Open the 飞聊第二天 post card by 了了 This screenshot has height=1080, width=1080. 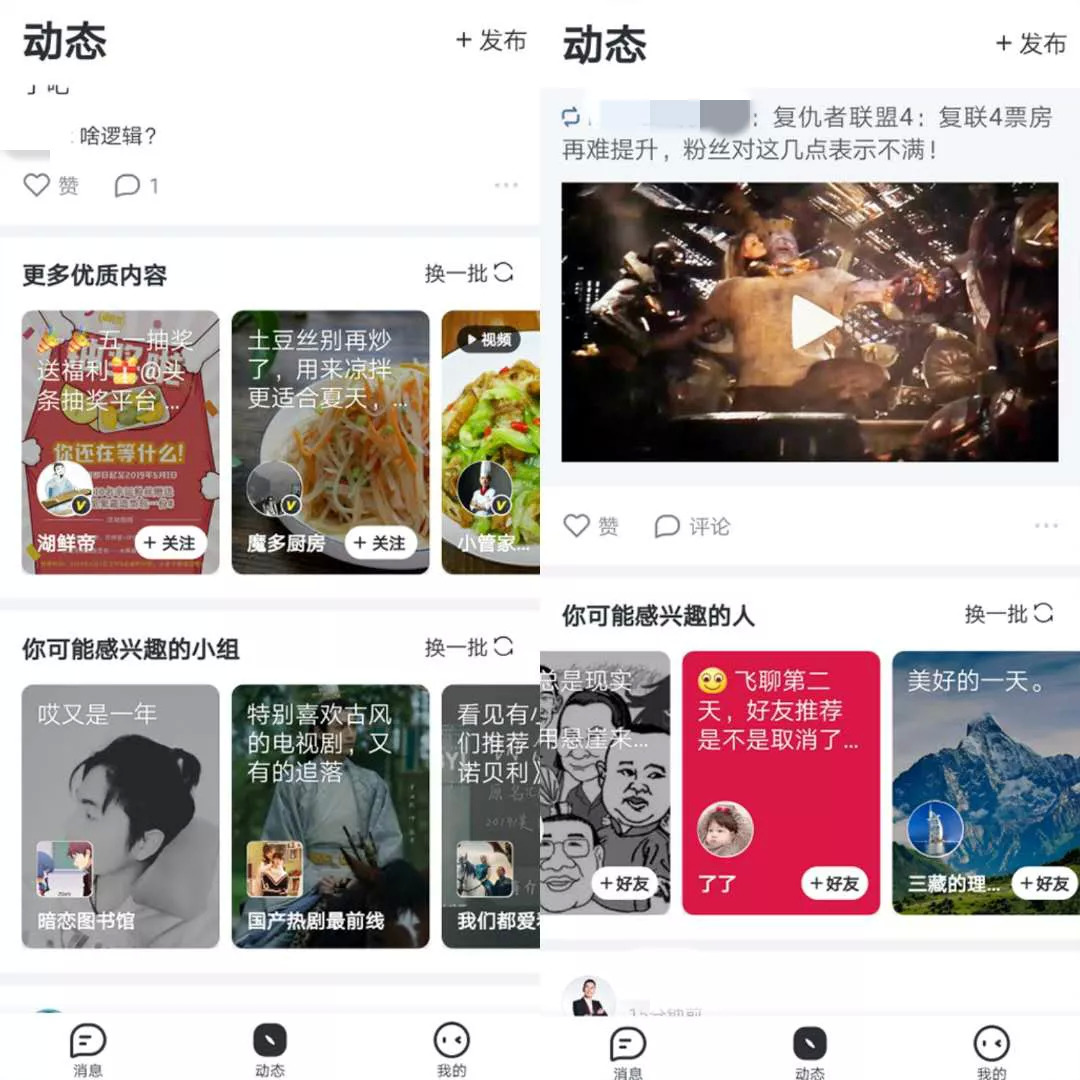pyautogui.click(x=781, y=782)
